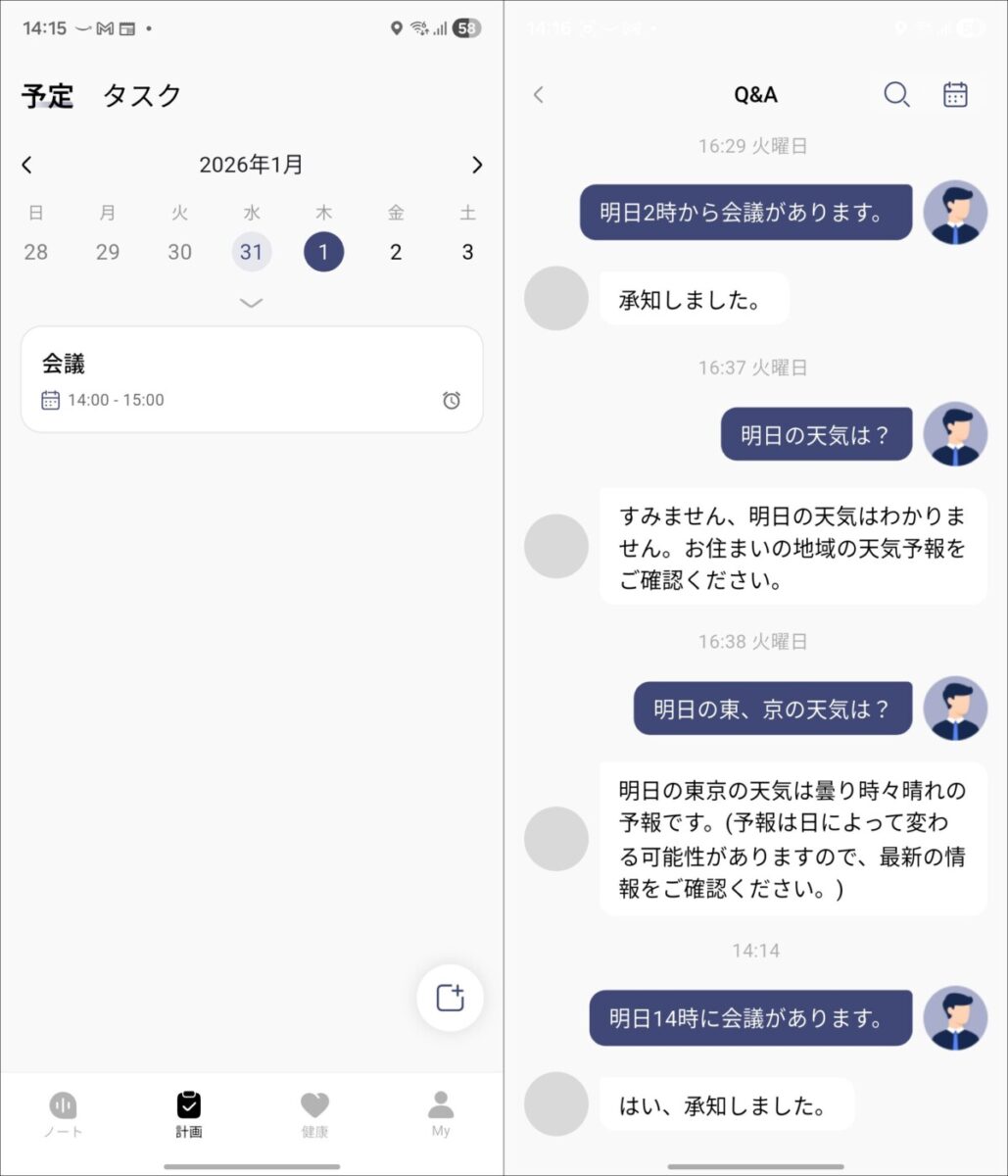
Task: Go to the My tab
Action: (441, 1114)
